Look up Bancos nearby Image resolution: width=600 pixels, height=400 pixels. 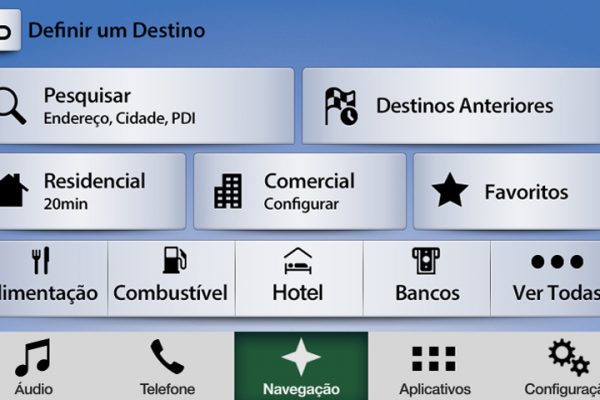427,277
